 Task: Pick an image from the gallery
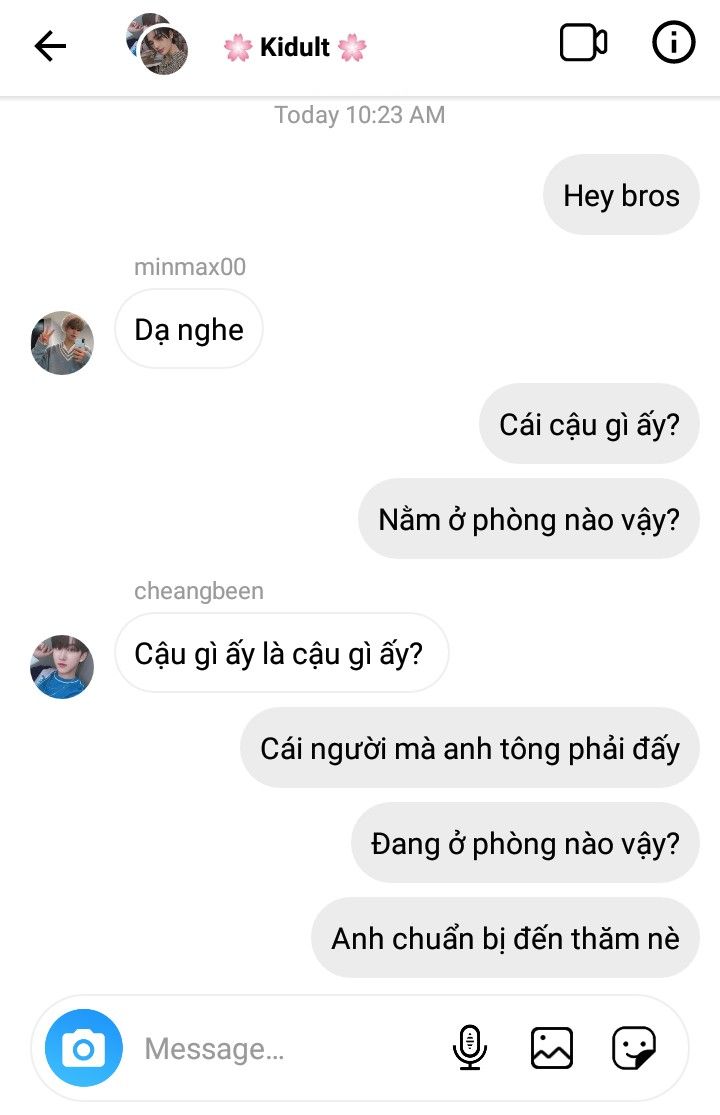[551, 1048]
